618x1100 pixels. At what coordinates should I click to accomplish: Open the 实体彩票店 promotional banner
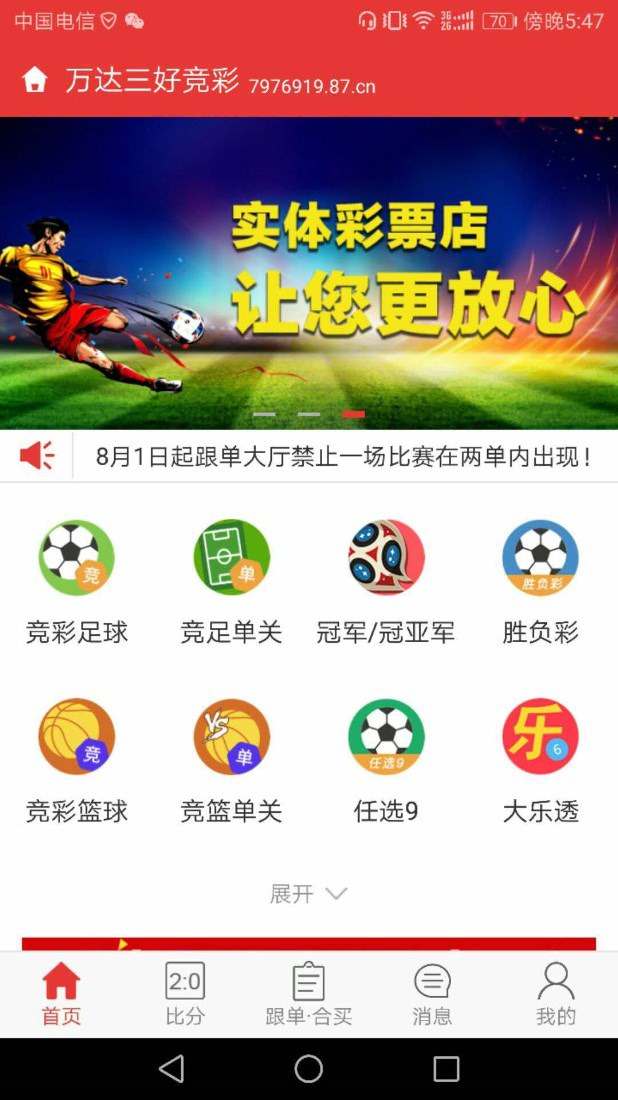coord(309,273)
